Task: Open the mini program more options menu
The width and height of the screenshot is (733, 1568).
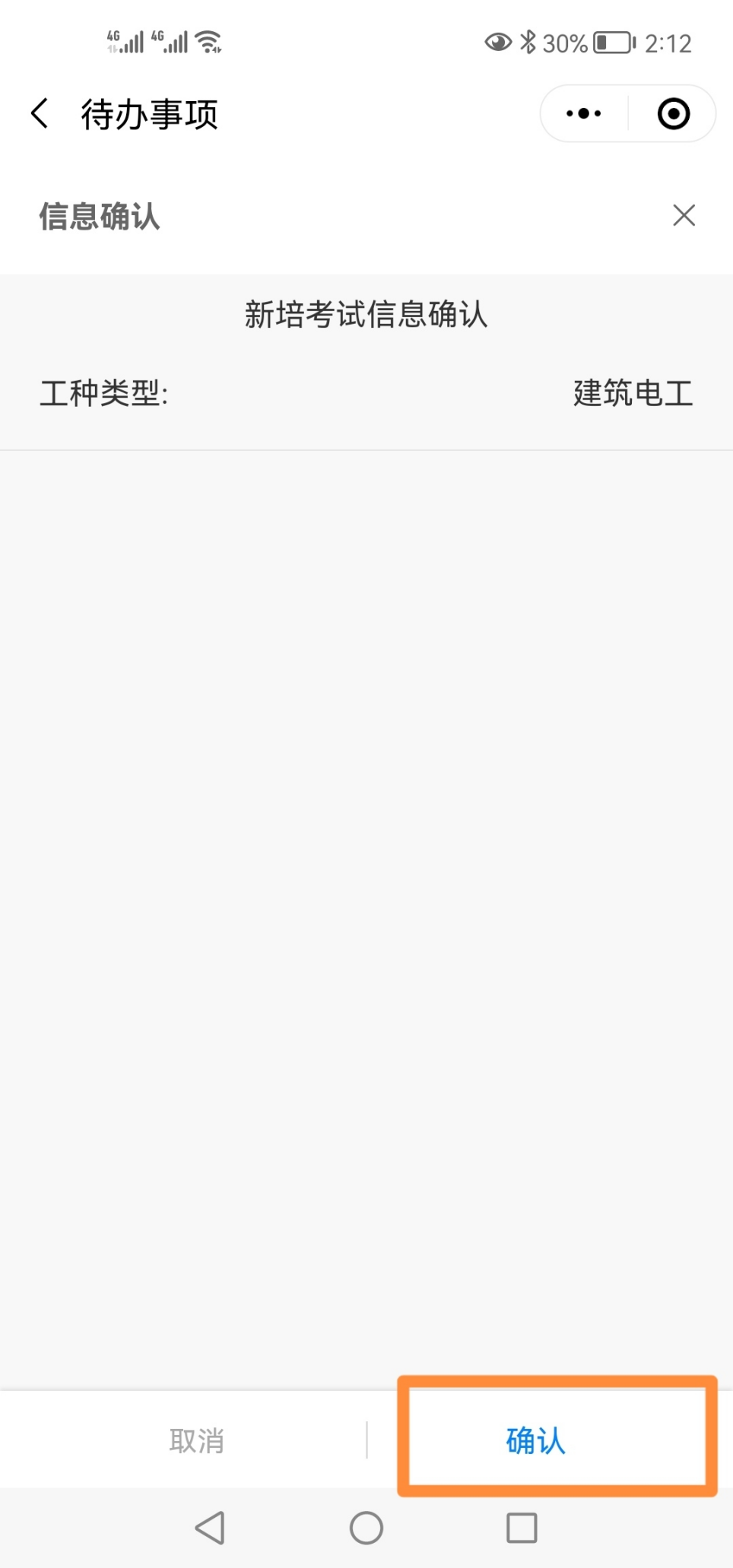Action: click(x=584, y=114)
